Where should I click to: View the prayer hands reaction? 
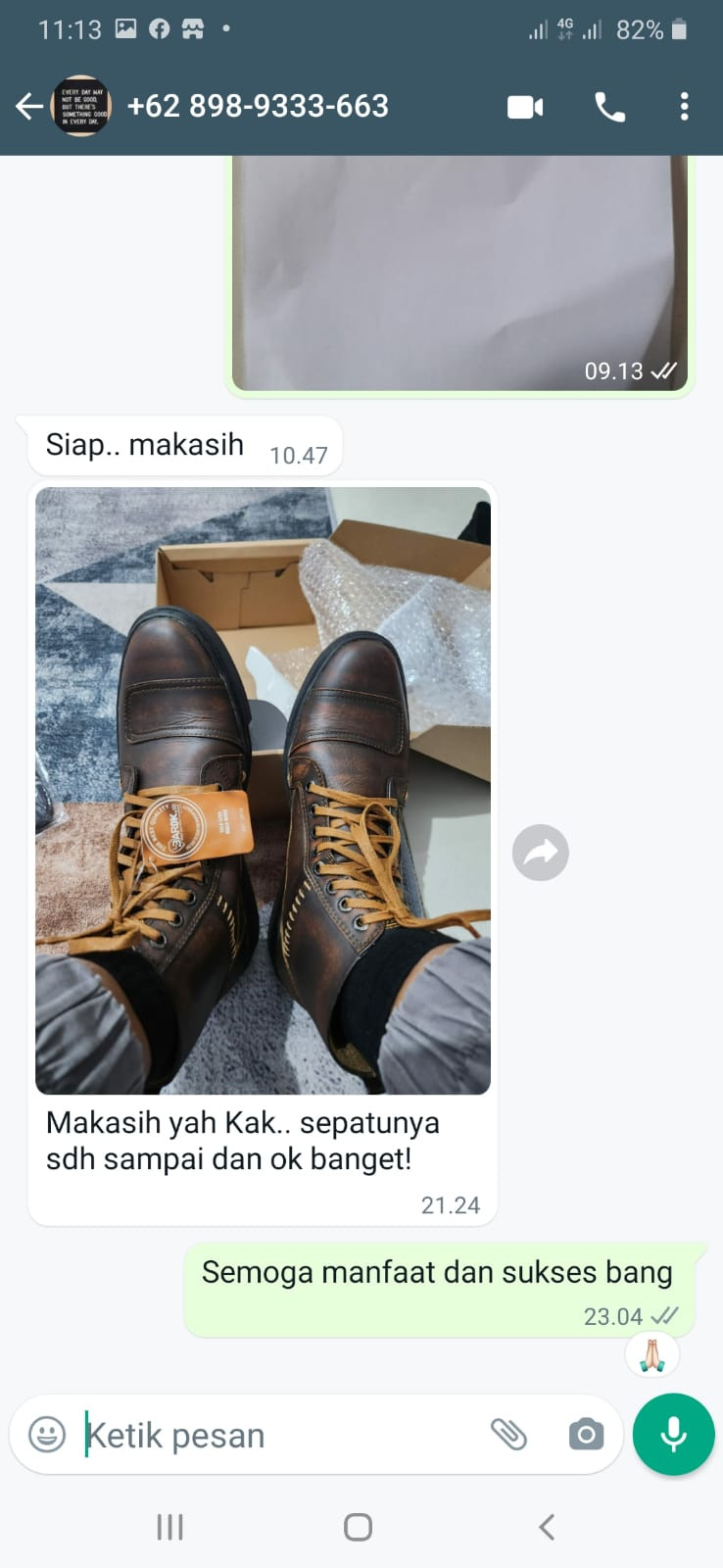click(x=651, y=1355)
